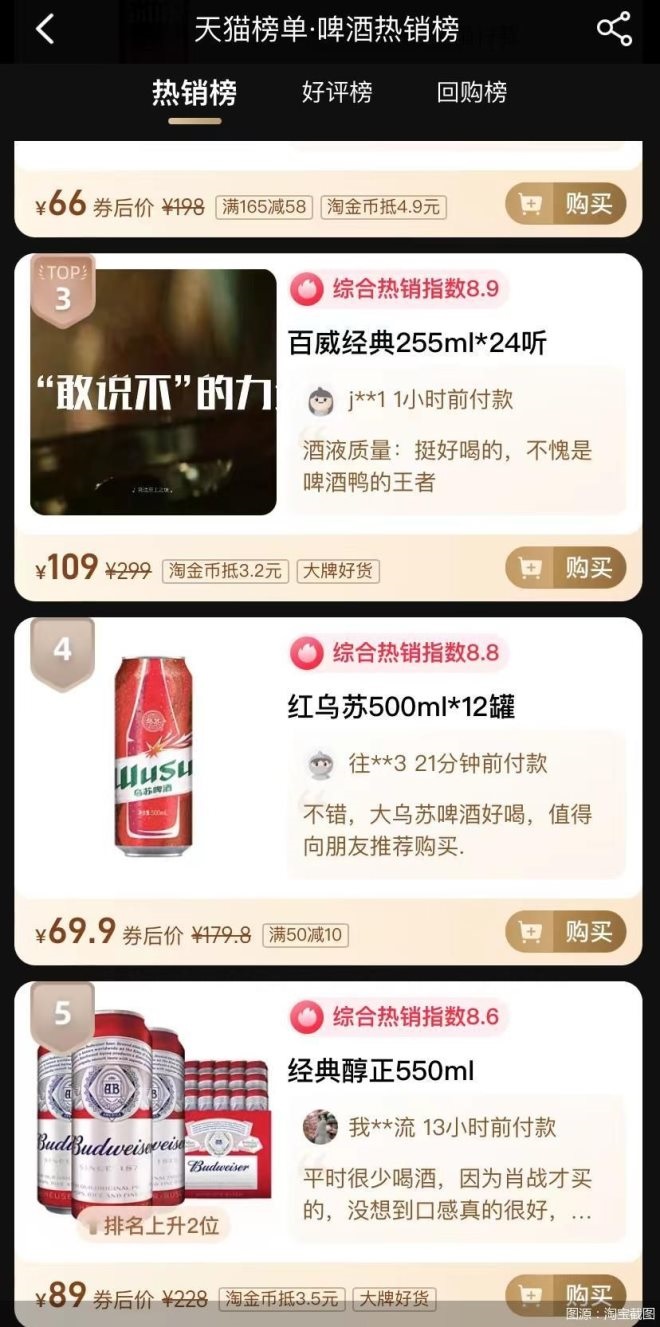Switch to the 好评榜 tab
Image resolution: width=660 pixels, height=1327 pixels.
(337, 93)
